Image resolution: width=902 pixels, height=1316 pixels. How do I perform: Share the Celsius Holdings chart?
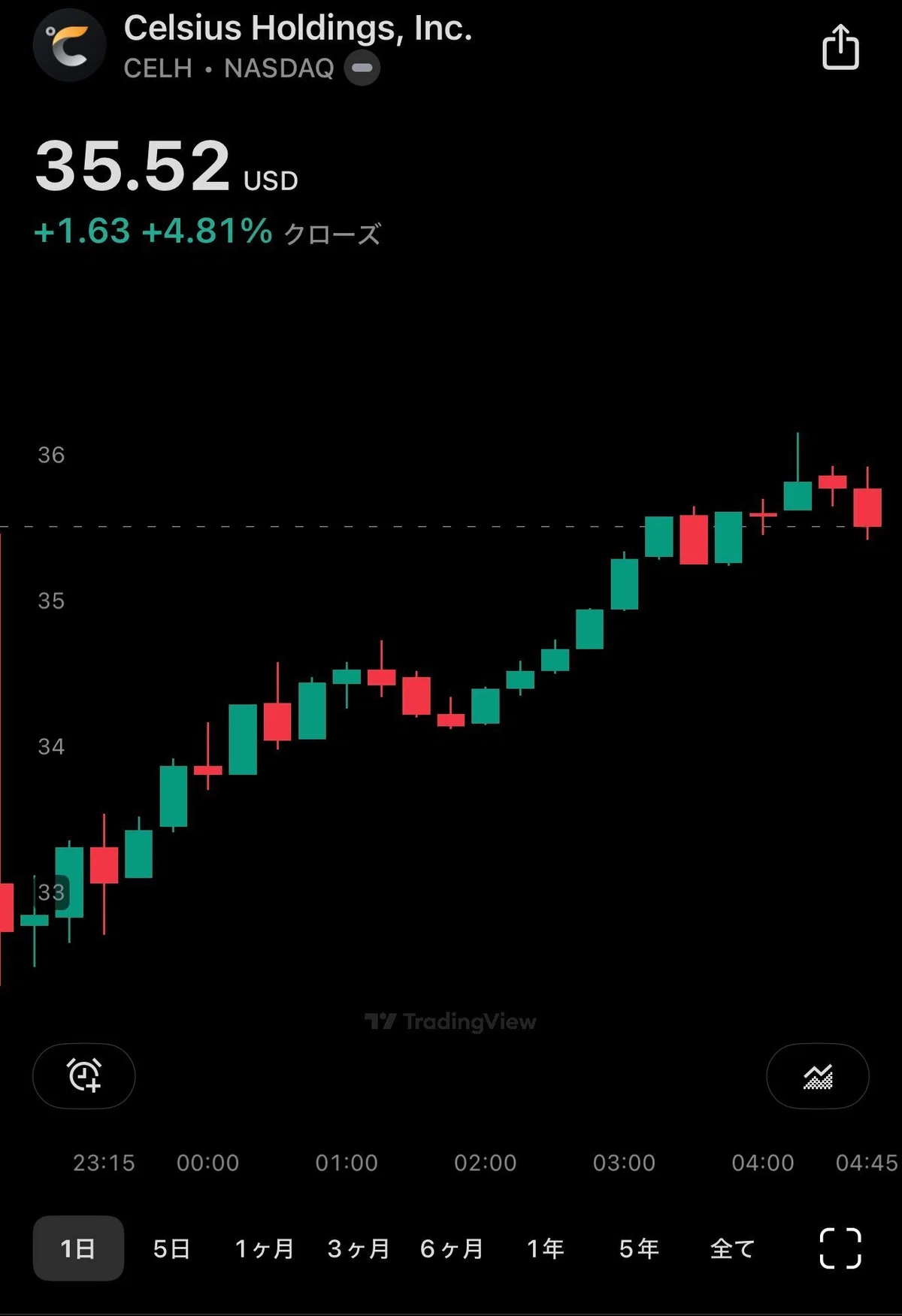[x=840, y=47]
